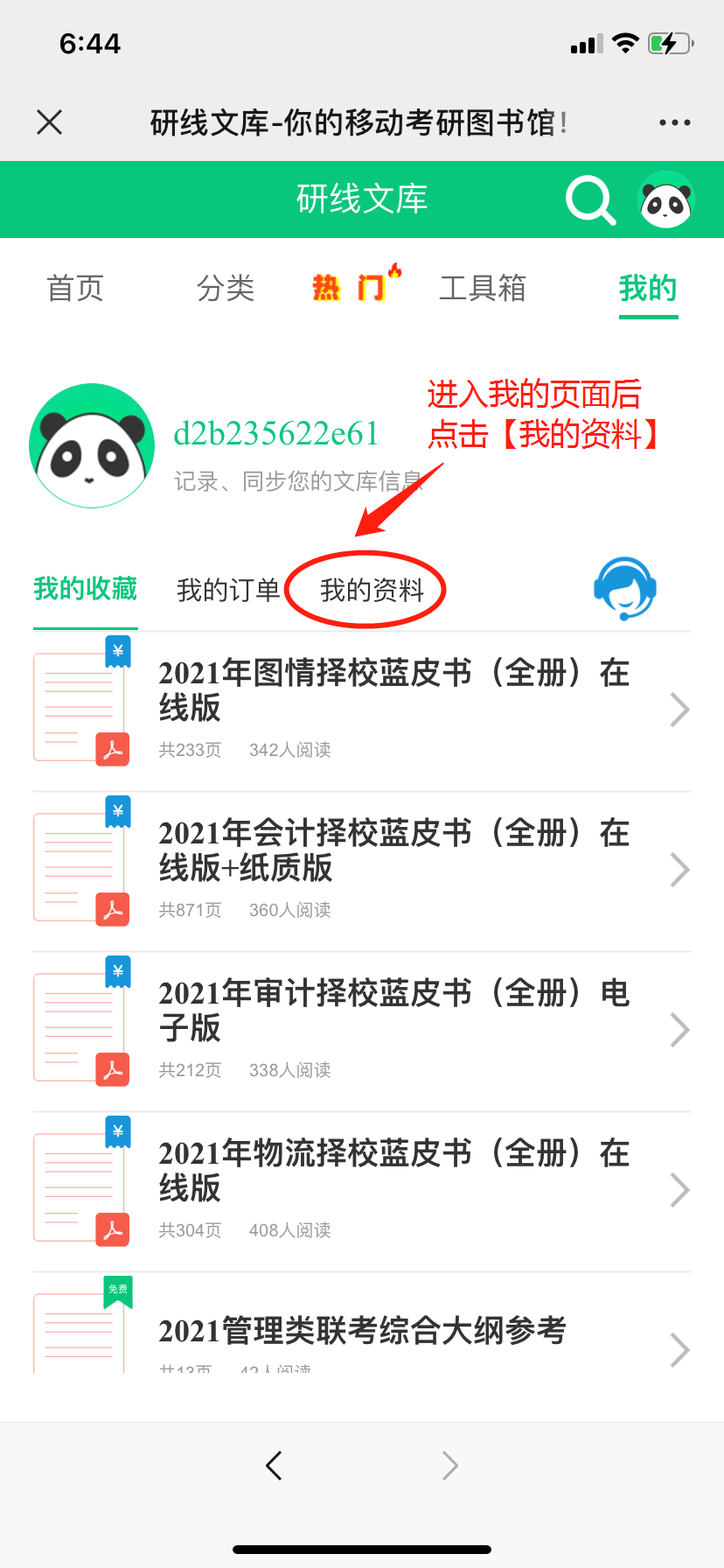Switch to the 首页 tab
The image size is (724, 1568).
(x=75, y=288)
